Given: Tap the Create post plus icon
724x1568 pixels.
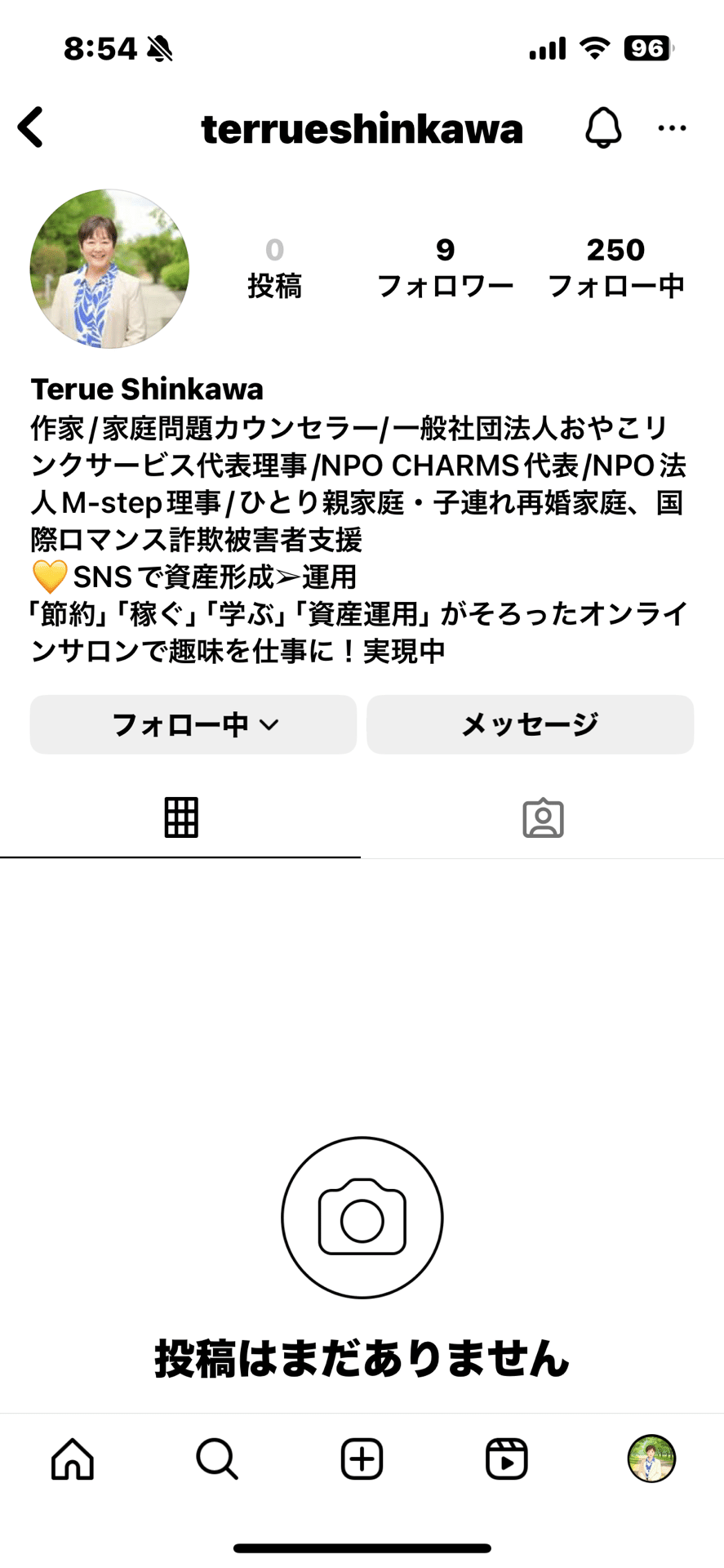Looking at the screenshot, I should click(362, 1459).
